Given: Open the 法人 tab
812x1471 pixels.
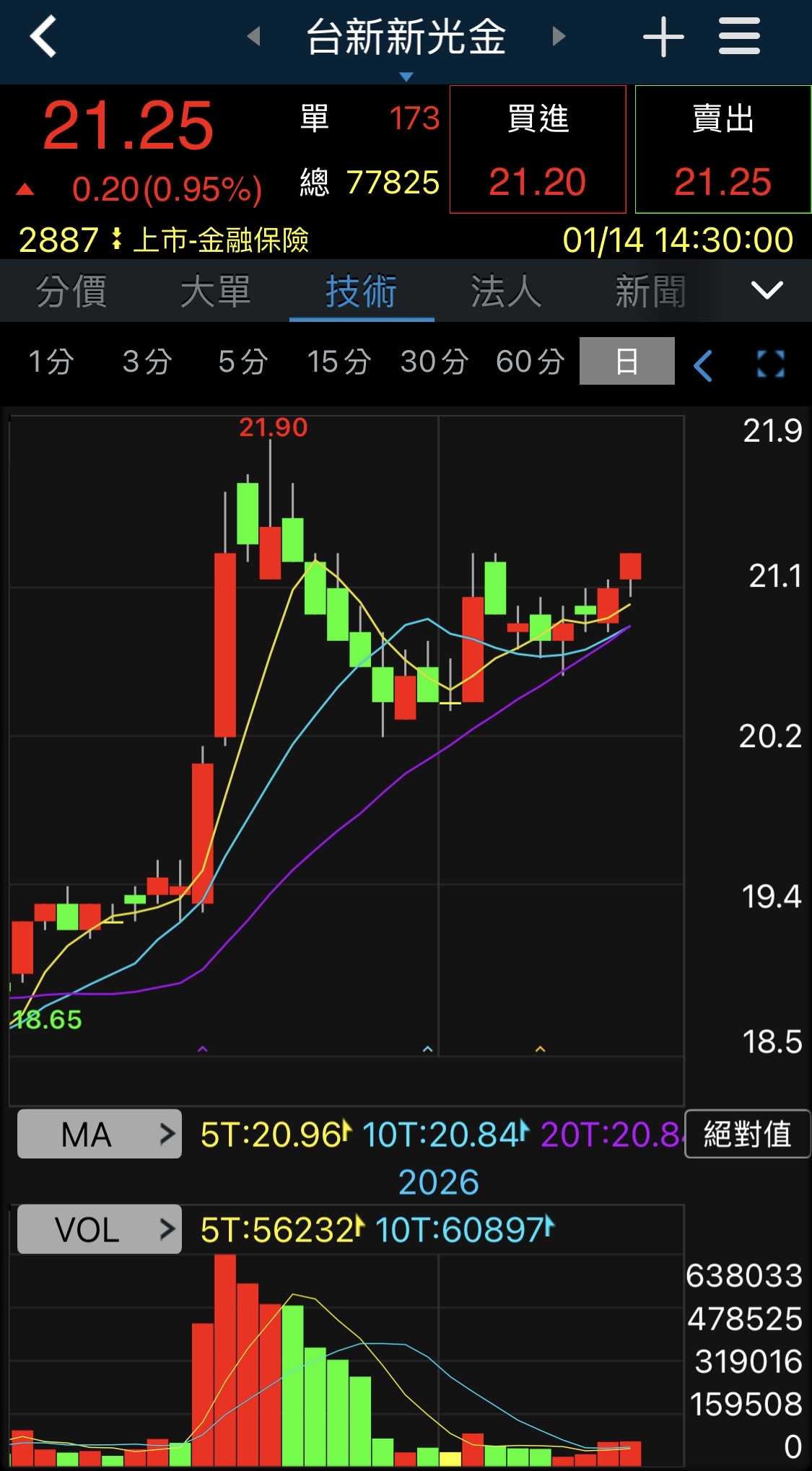Looking at the screenshot, I should [506, 292].
